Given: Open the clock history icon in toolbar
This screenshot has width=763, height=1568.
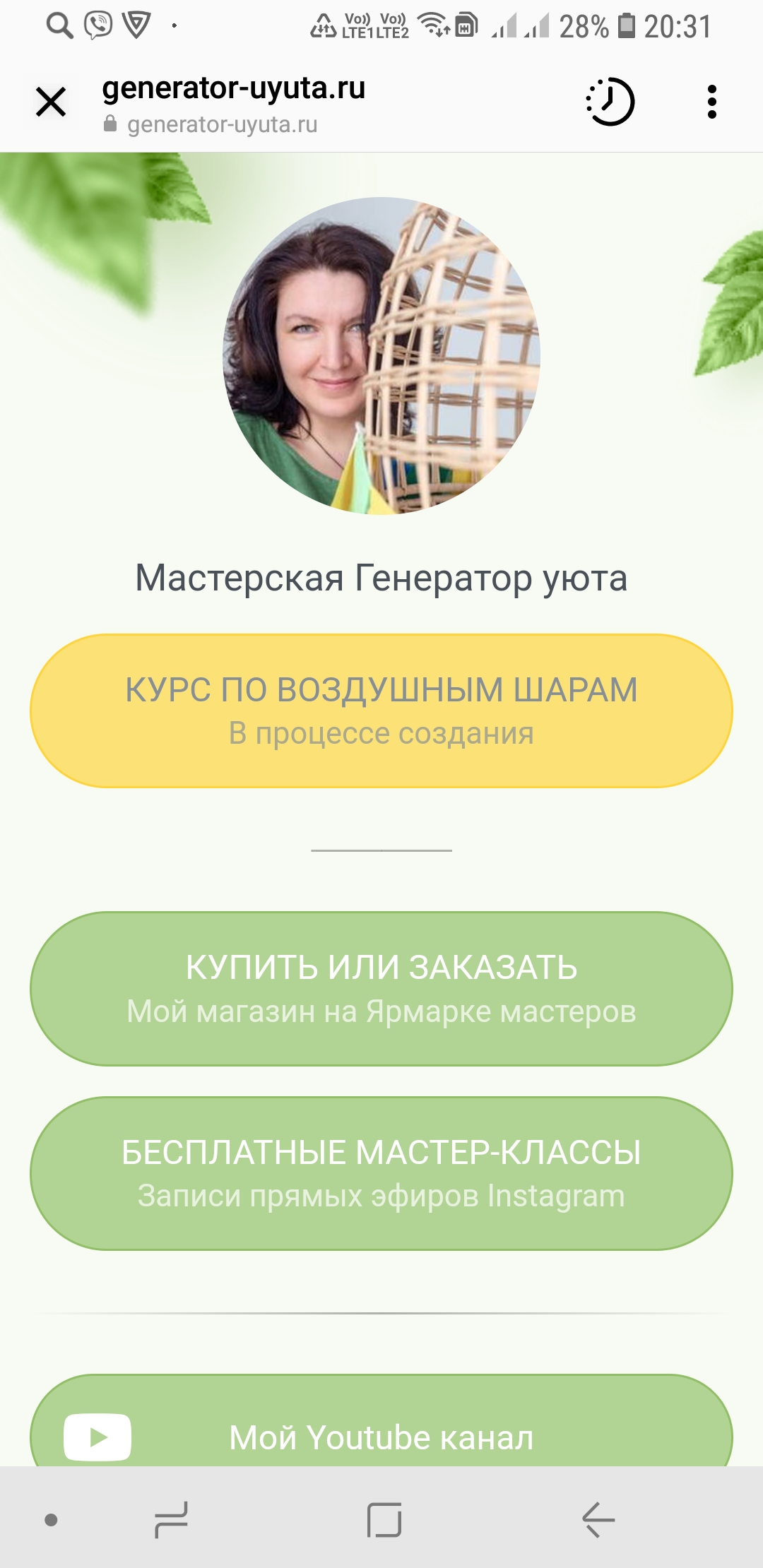Looking at the screenshot, I should 610,102.
